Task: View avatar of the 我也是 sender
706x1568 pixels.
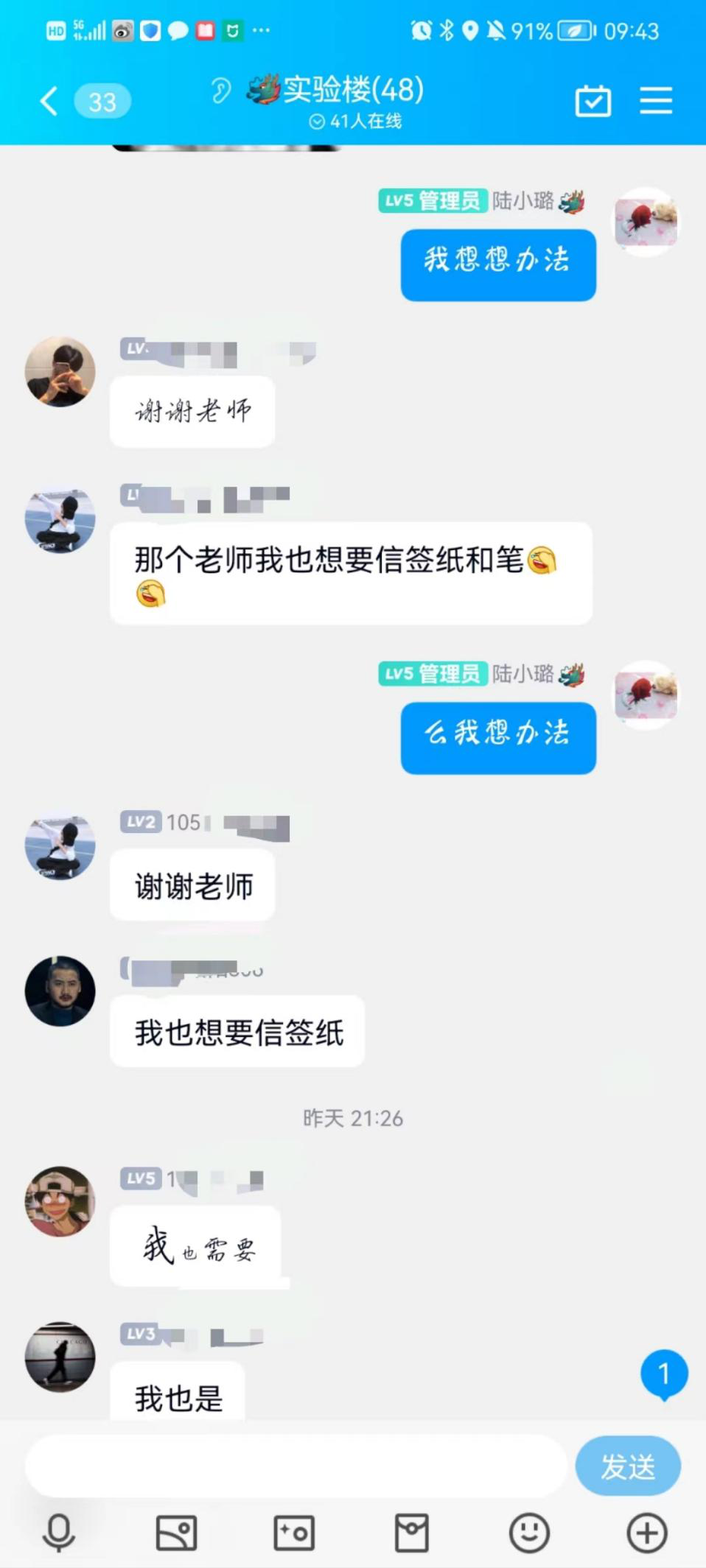Action: pos(60,1356)
